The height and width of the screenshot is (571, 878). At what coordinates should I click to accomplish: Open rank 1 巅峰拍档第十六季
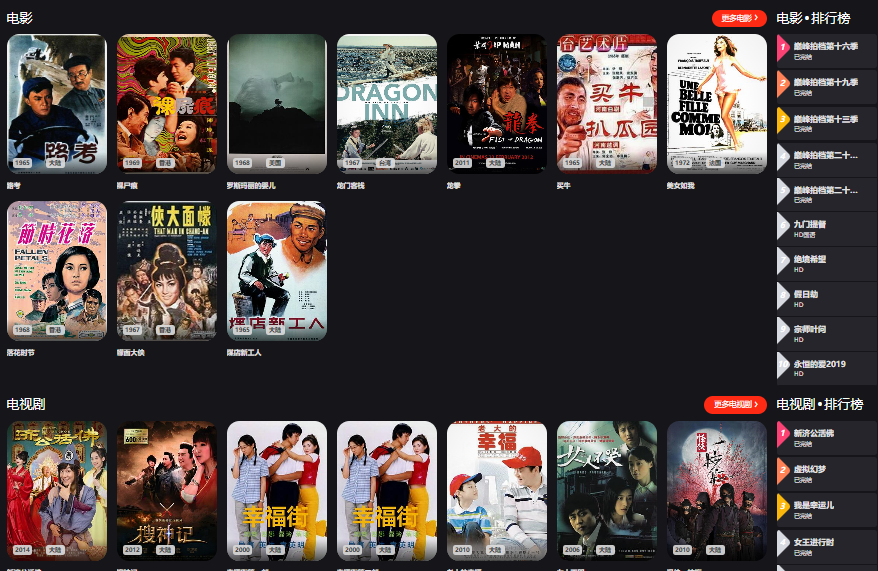(825, 49)
